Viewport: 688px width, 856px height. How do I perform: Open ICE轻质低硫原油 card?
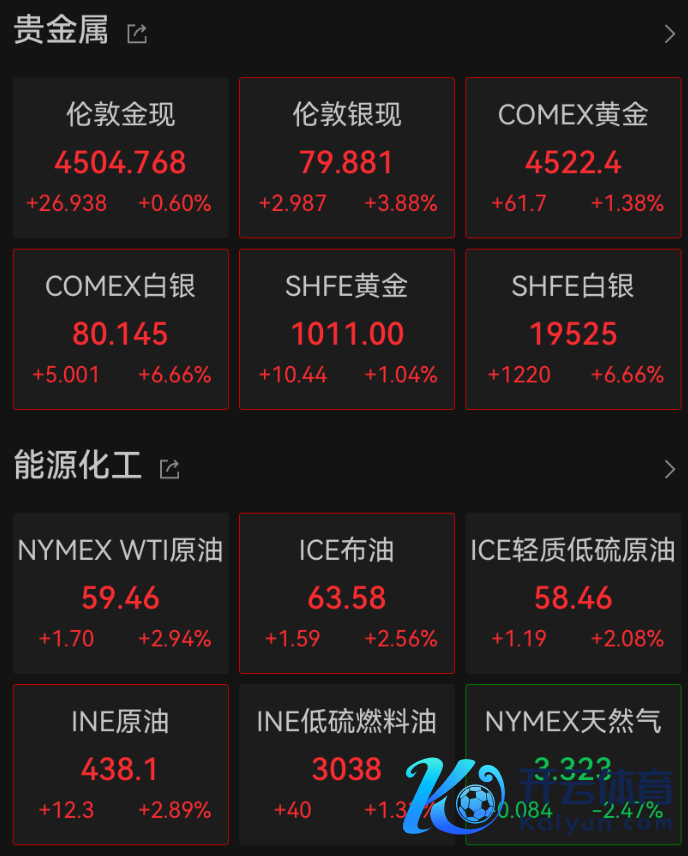[573, 593]
